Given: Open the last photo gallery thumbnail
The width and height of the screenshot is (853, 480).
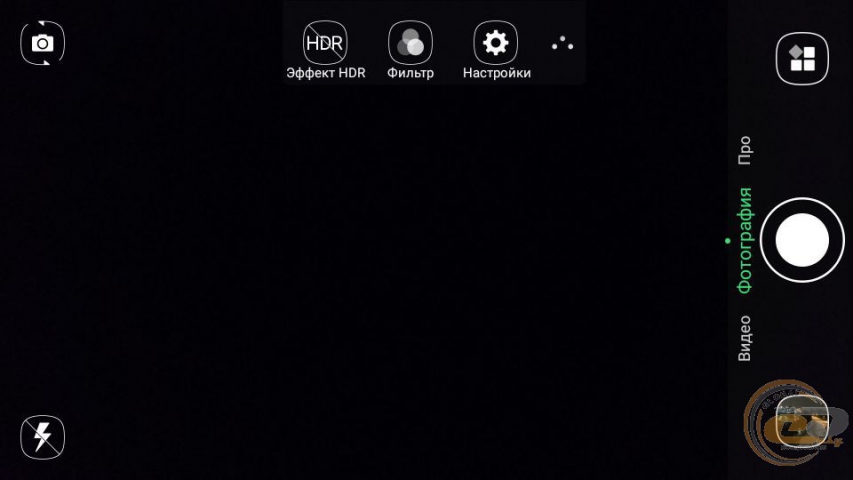Looking at the screenshot, I should [x=802, y=420].
